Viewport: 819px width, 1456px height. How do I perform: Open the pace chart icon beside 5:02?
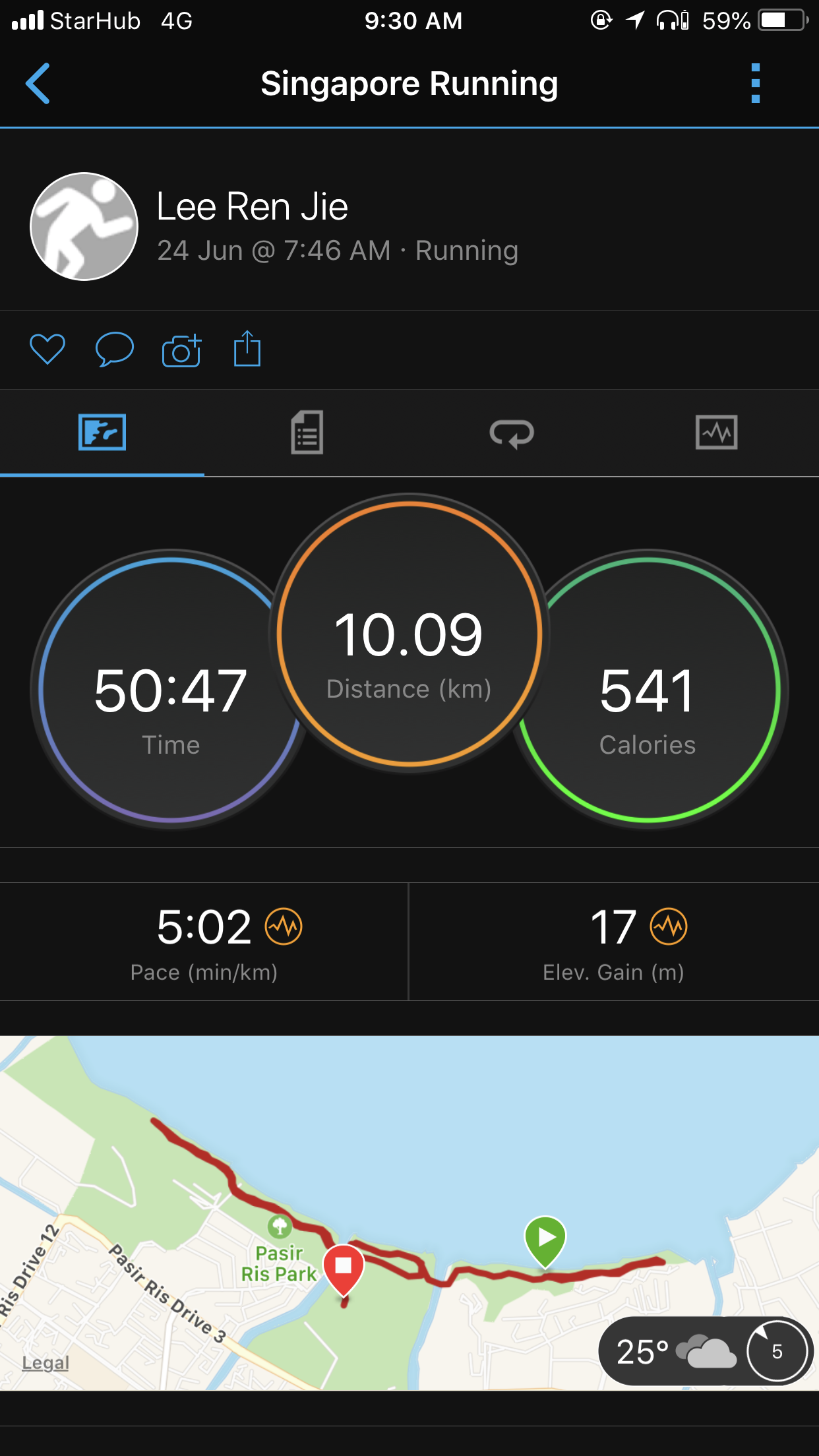coord(284,926)
